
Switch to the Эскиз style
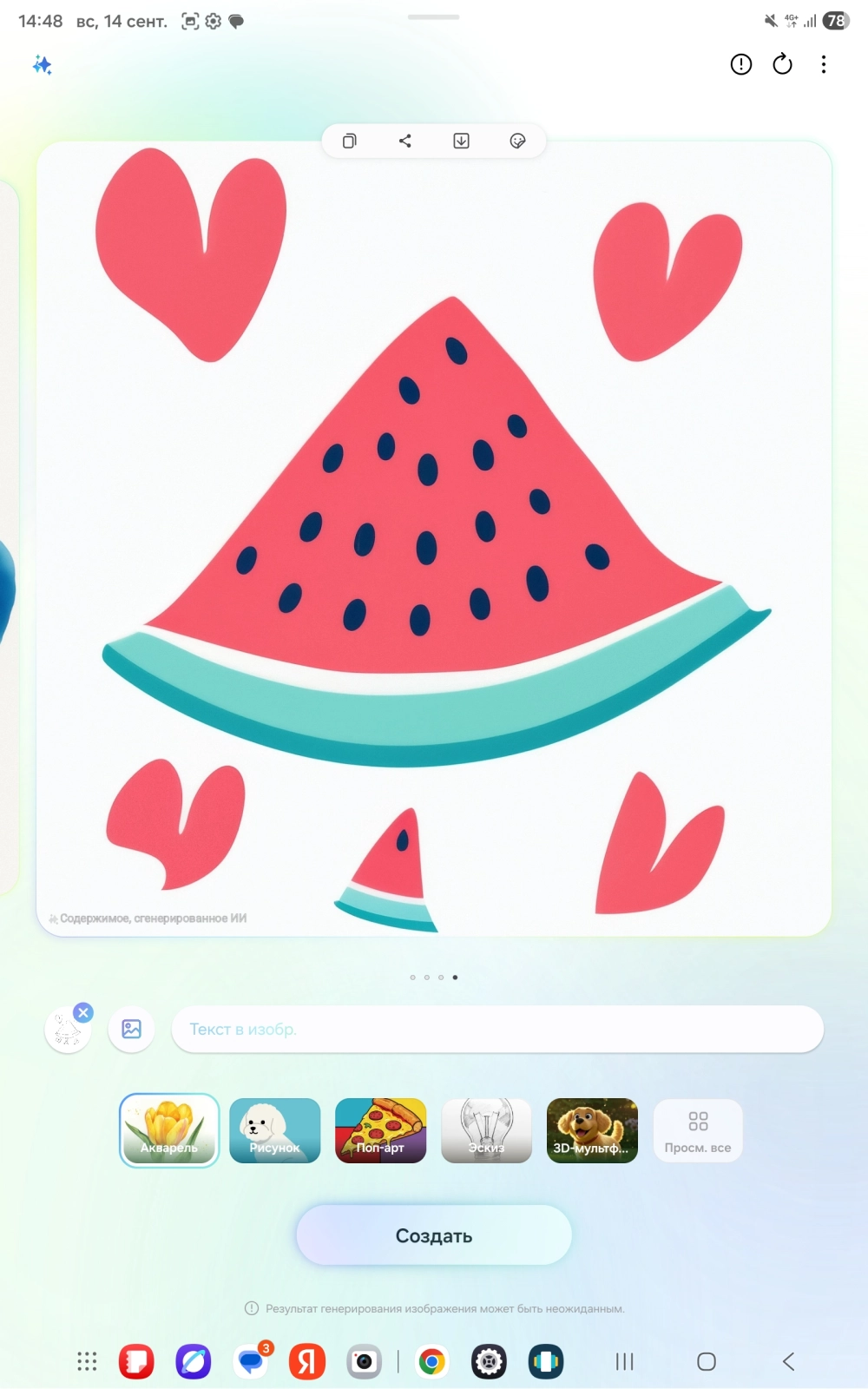point(486,1130)
